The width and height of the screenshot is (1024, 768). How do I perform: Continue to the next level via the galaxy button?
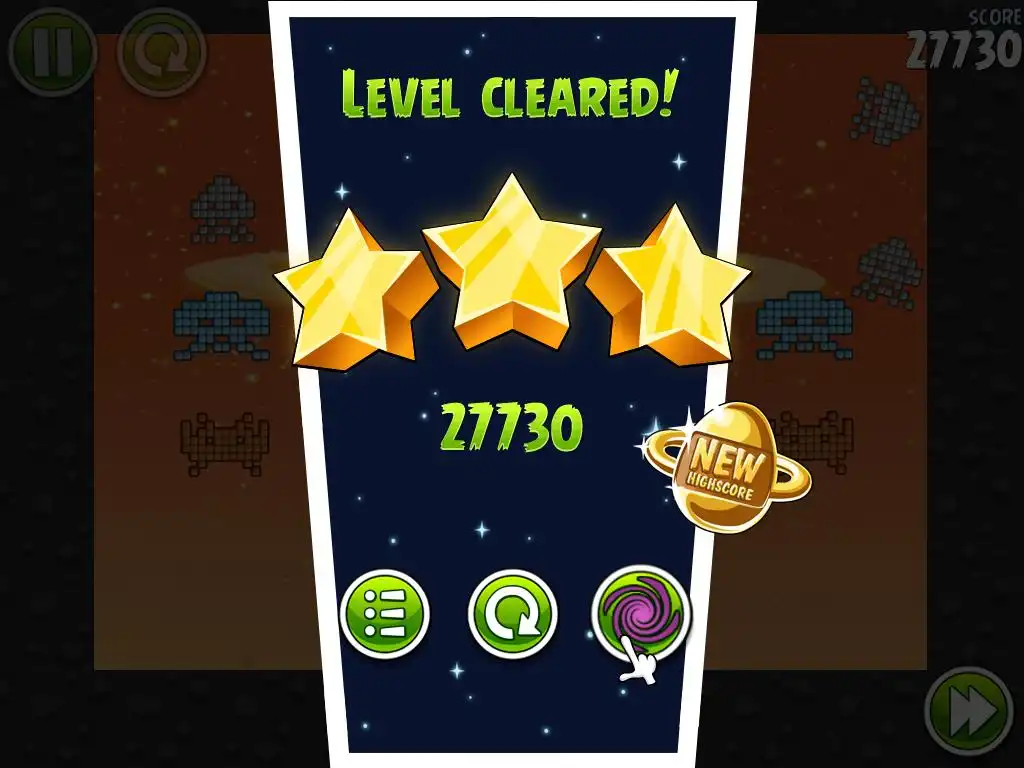[640, 612]
